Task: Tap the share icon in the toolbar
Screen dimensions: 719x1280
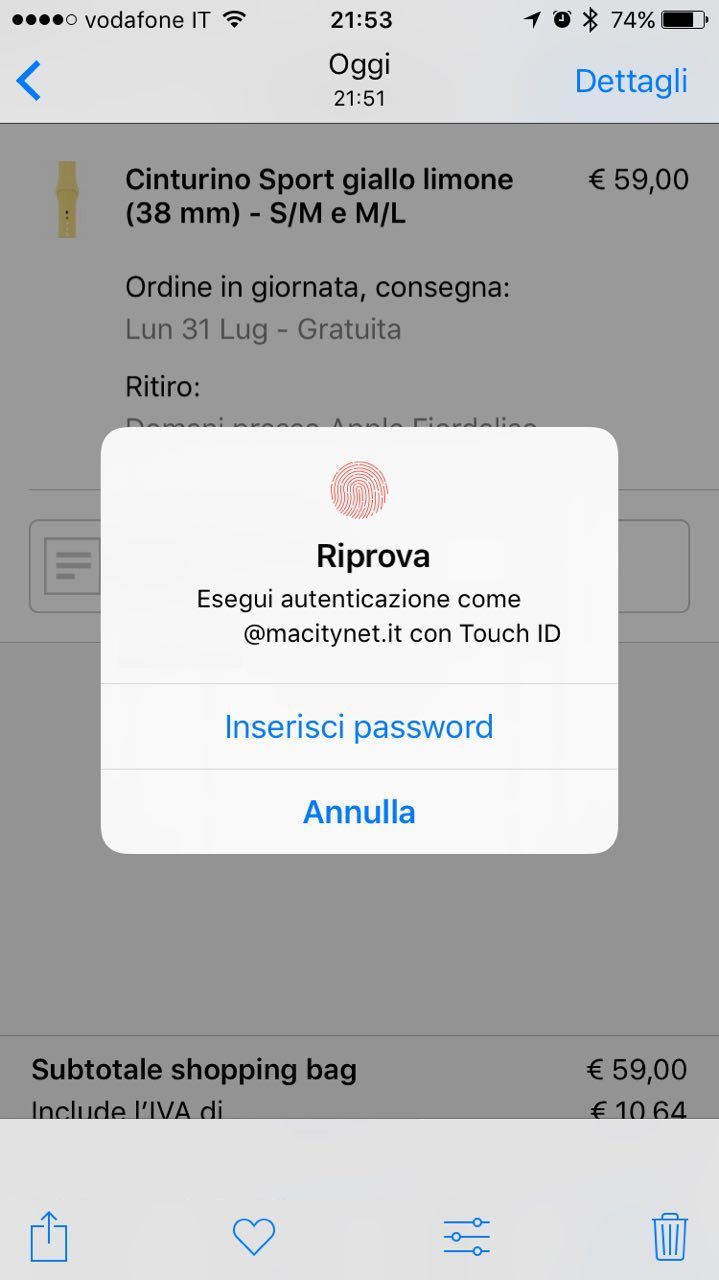Action: click(x=49, y=1237)
